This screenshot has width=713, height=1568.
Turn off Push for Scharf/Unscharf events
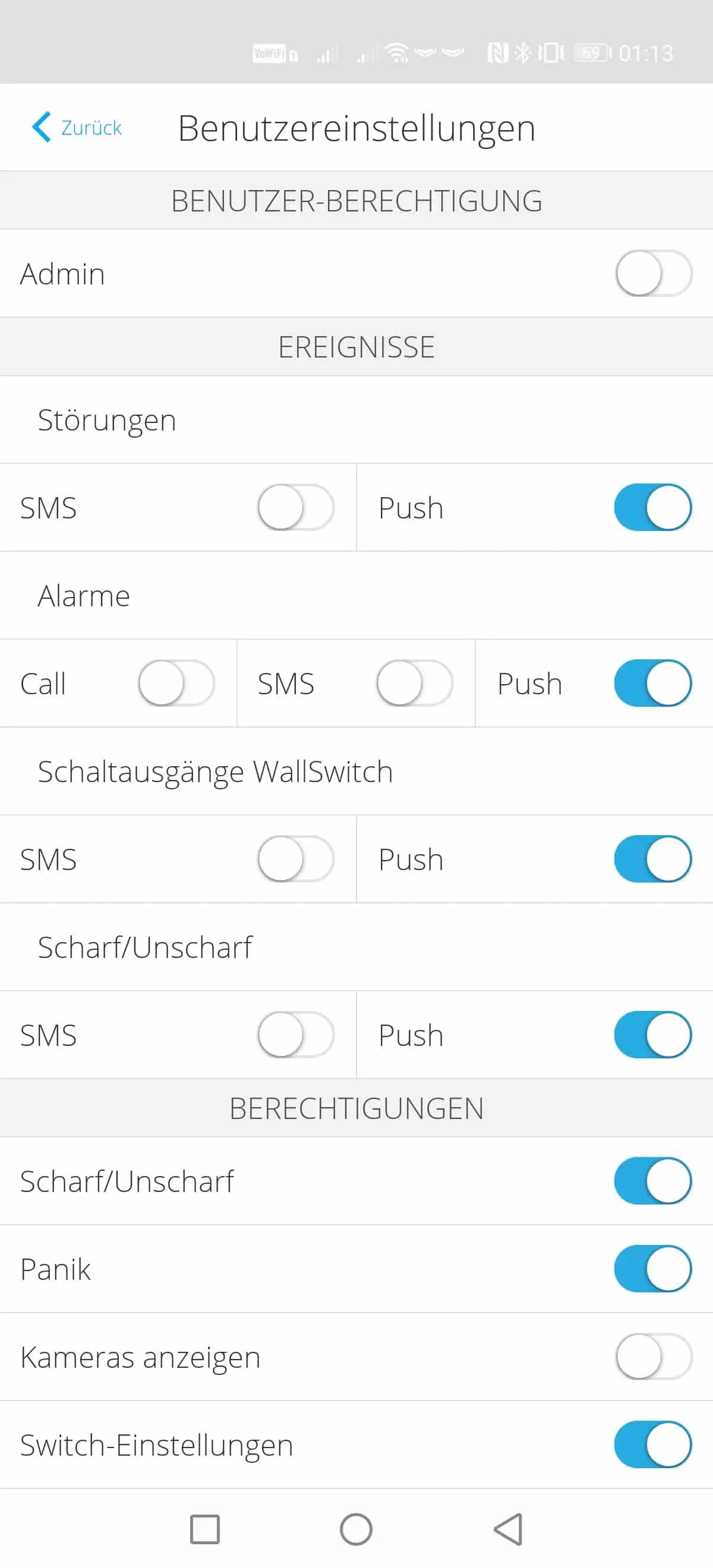pyautogui.click(x=654, y=1035)
